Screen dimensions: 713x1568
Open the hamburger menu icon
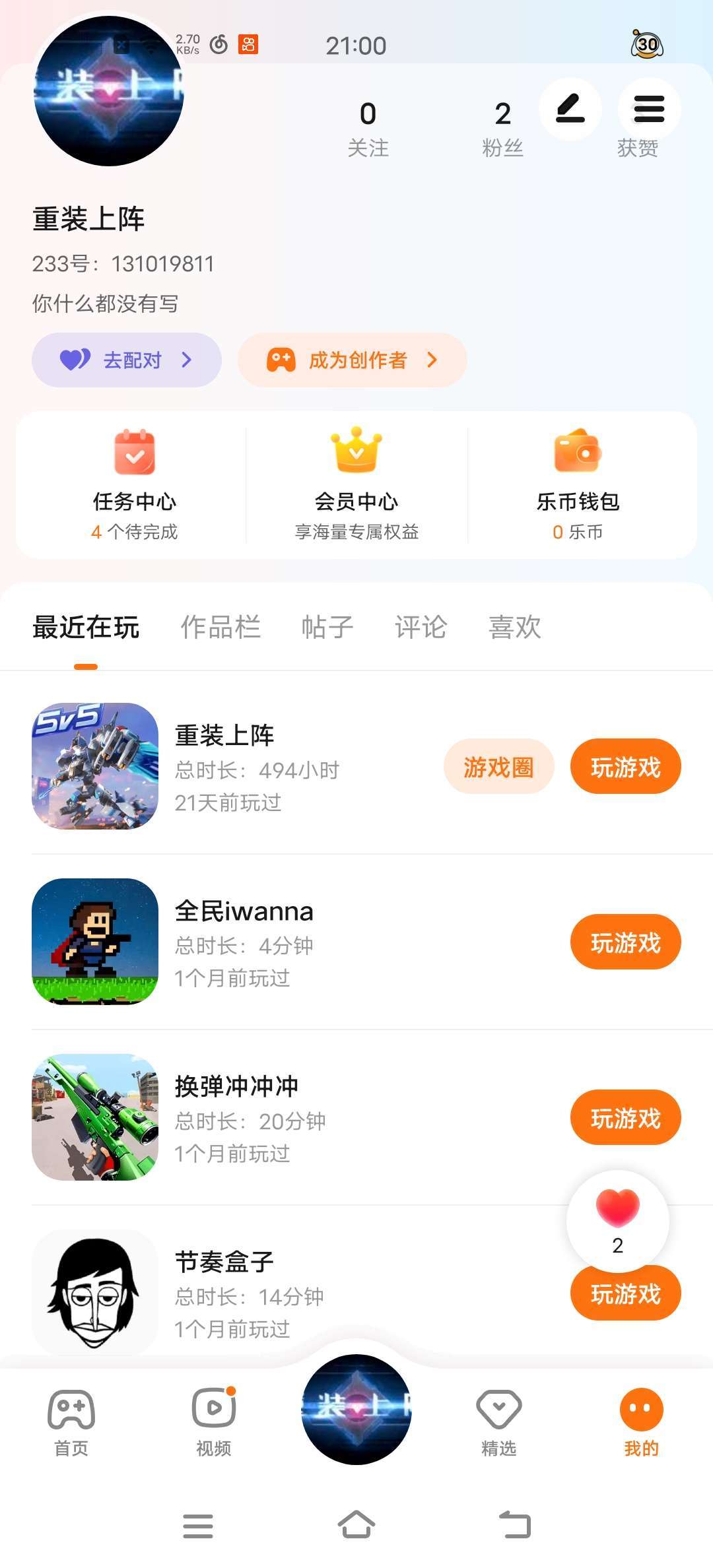tap(649, 109)
